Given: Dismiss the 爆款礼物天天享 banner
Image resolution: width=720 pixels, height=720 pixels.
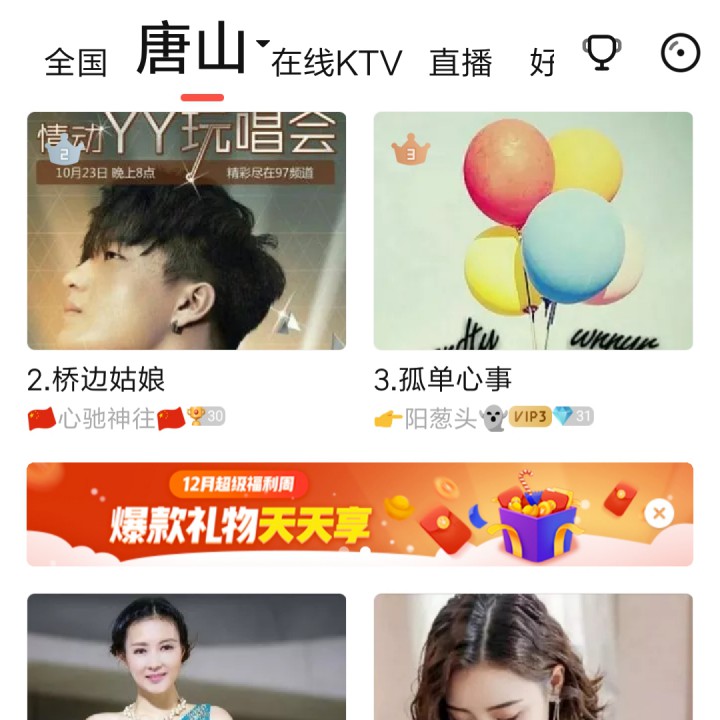Looking at the screenshot, I should point(658,514).
